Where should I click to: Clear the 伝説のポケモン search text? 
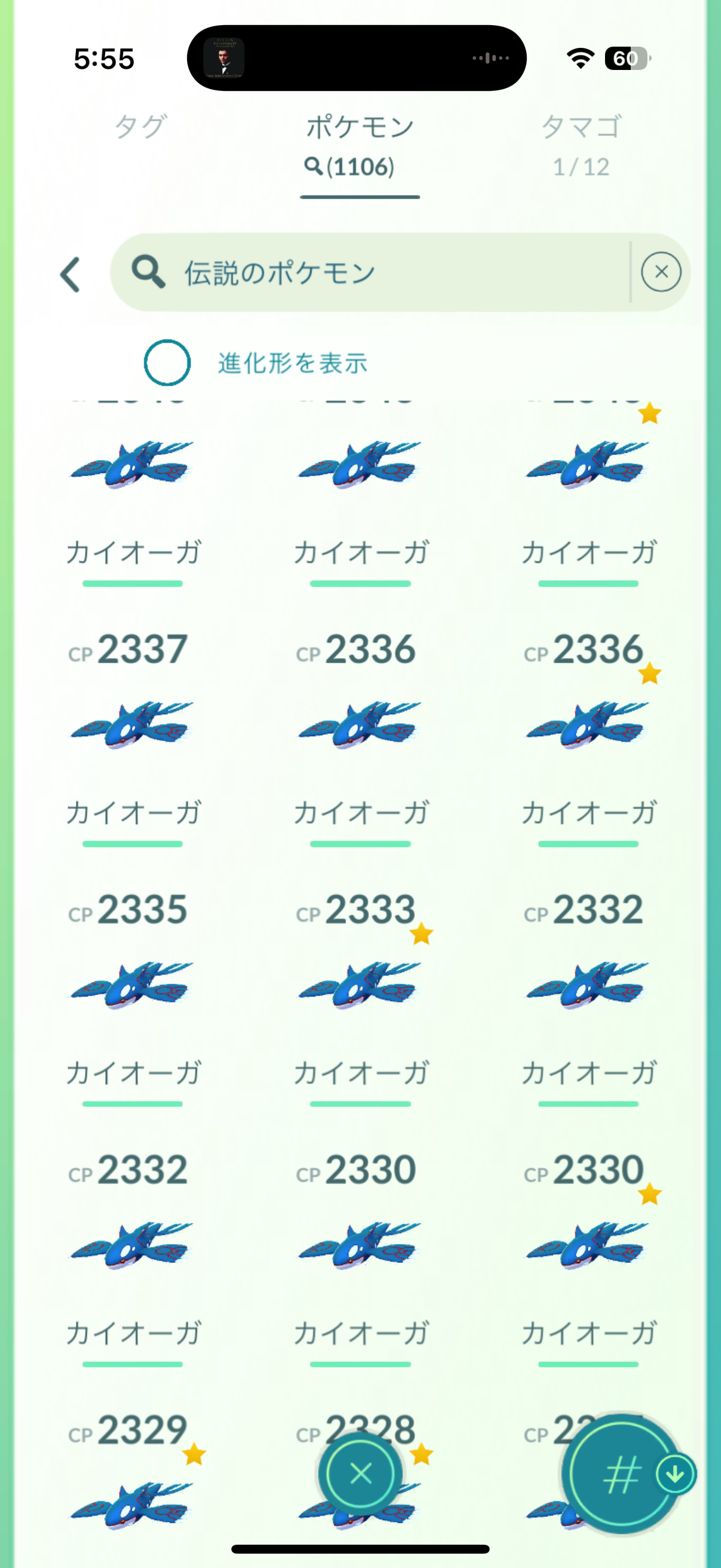coord(661,272)
